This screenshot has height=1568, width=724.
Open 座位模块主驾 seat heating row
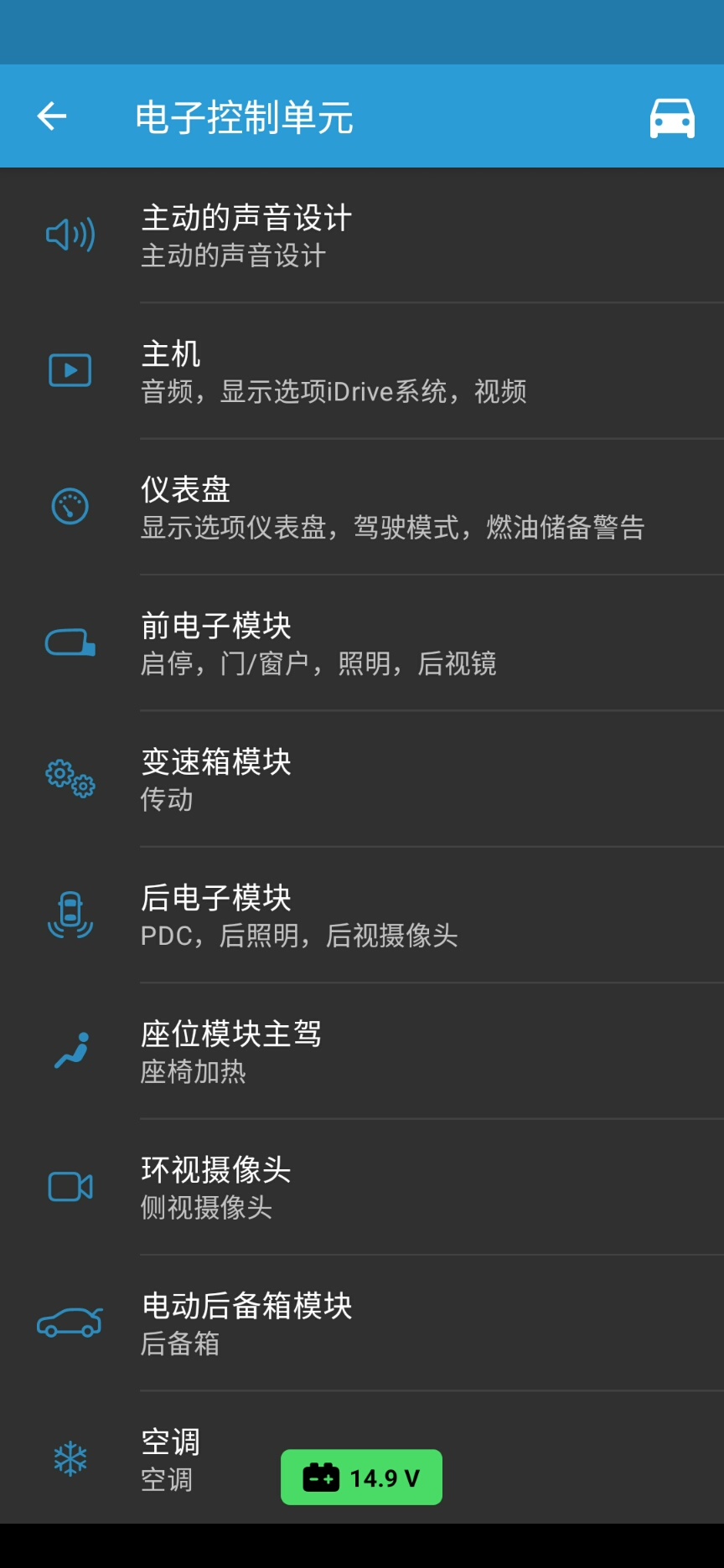click(362, 1051)
